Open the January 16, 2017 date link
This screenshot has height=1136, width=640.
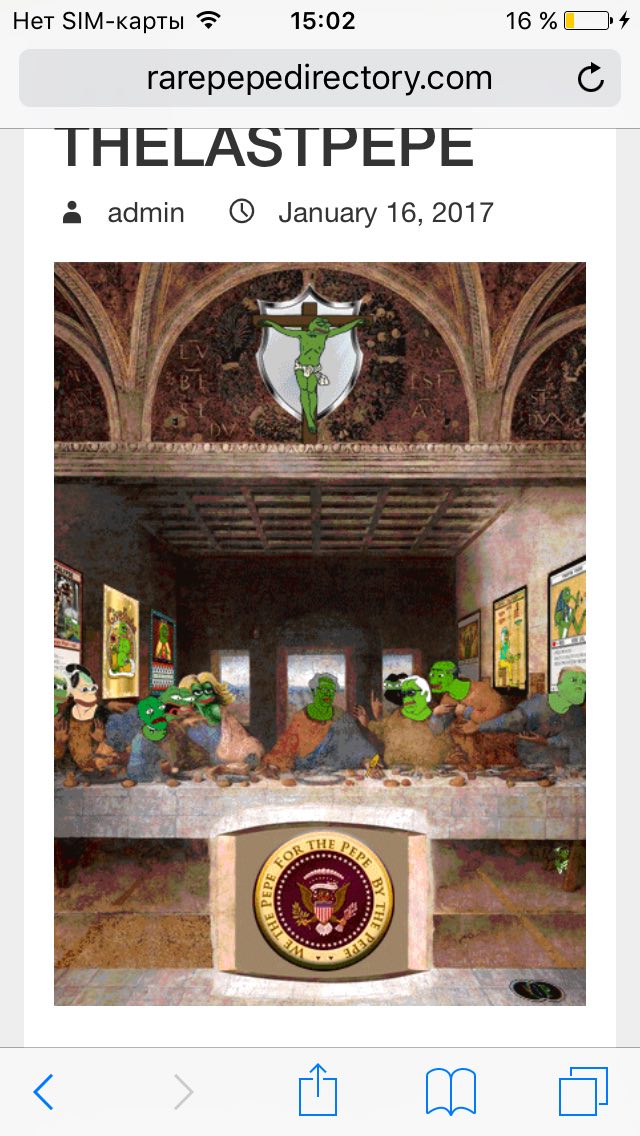tap(386, 213)
